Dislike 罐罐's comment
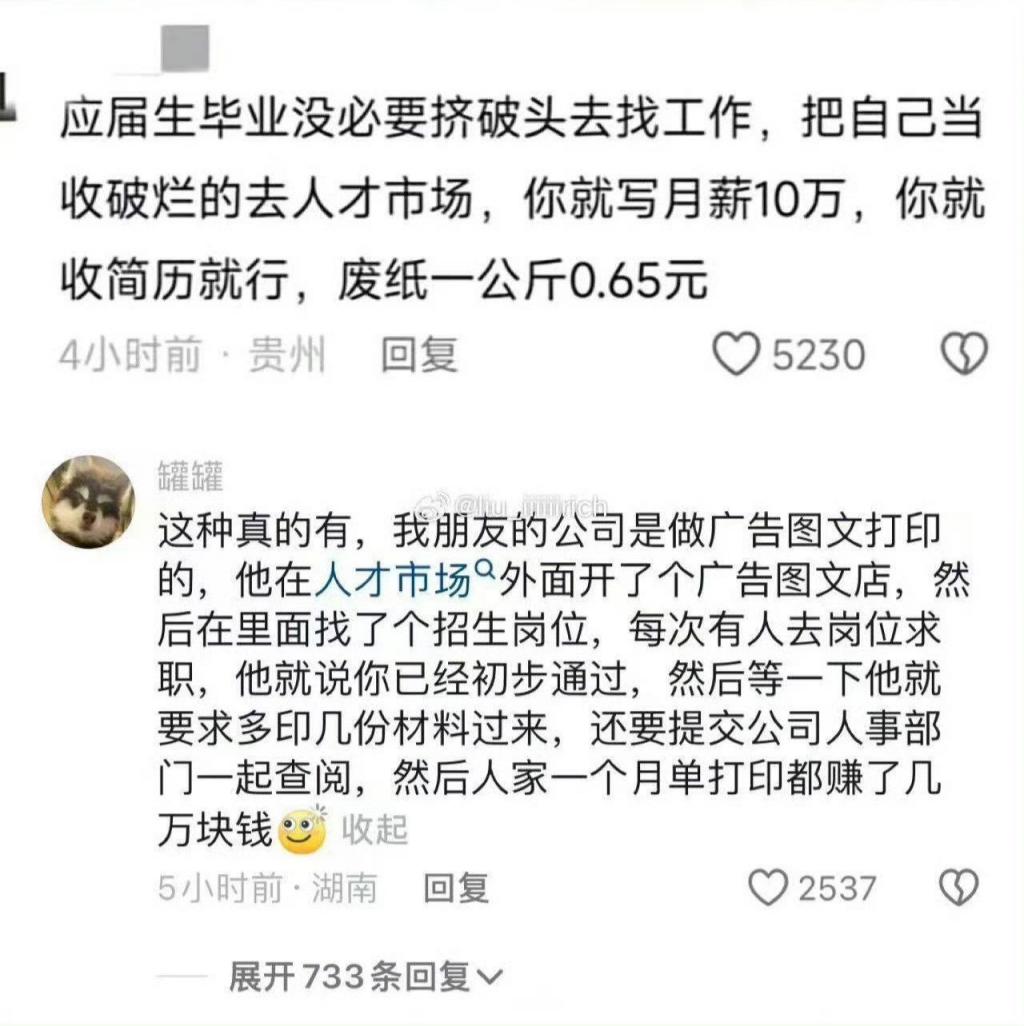The width and height of the screenshot is (1024, 1026). pos(958,887)
